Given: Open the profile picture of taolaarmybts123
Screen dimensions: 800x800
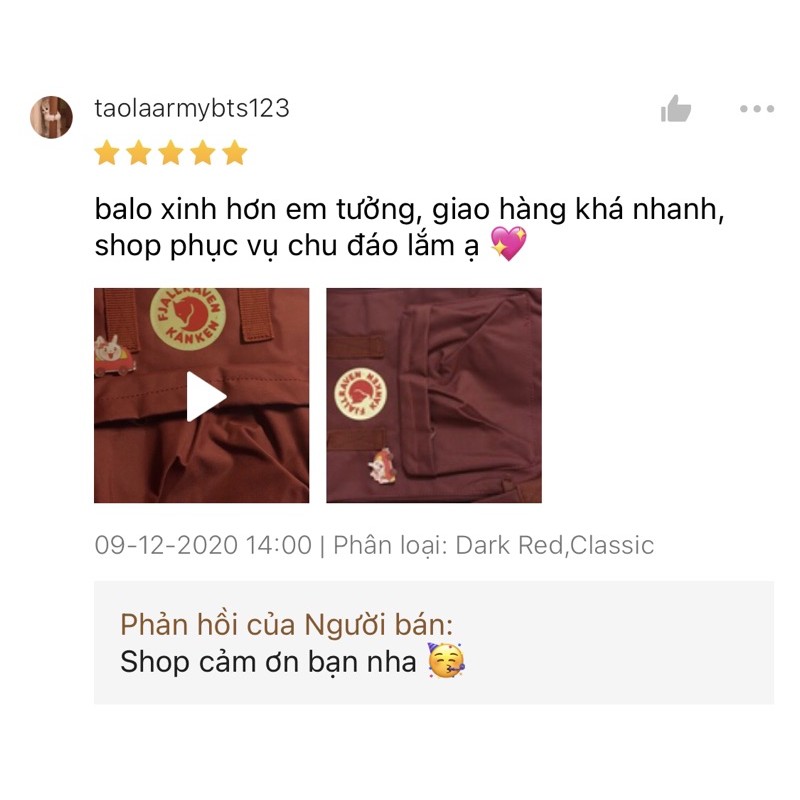Looking at the screenshot, I should (51, 117).
